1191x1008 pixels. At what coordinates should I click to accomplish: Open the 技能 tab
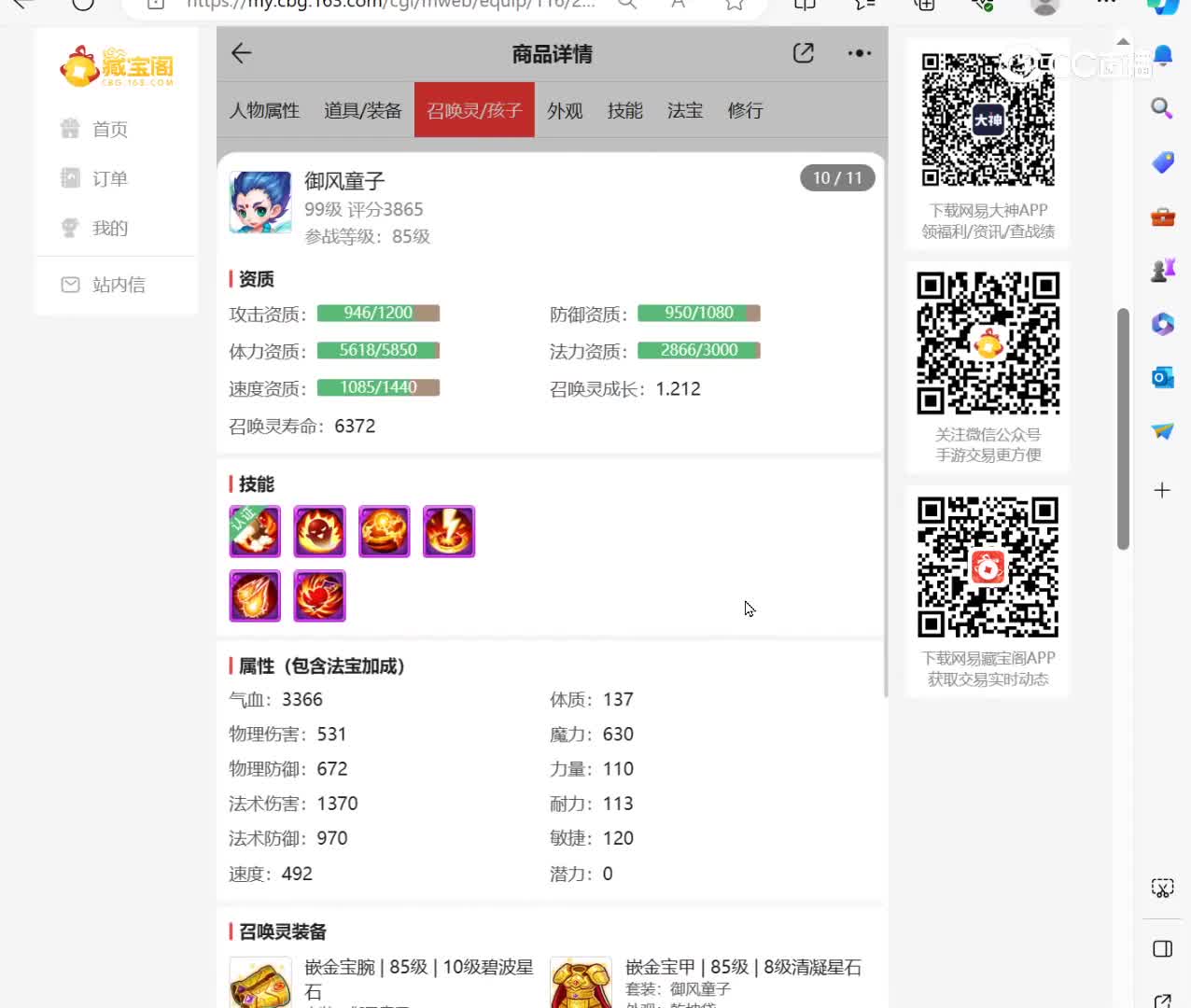click(624, 110)
